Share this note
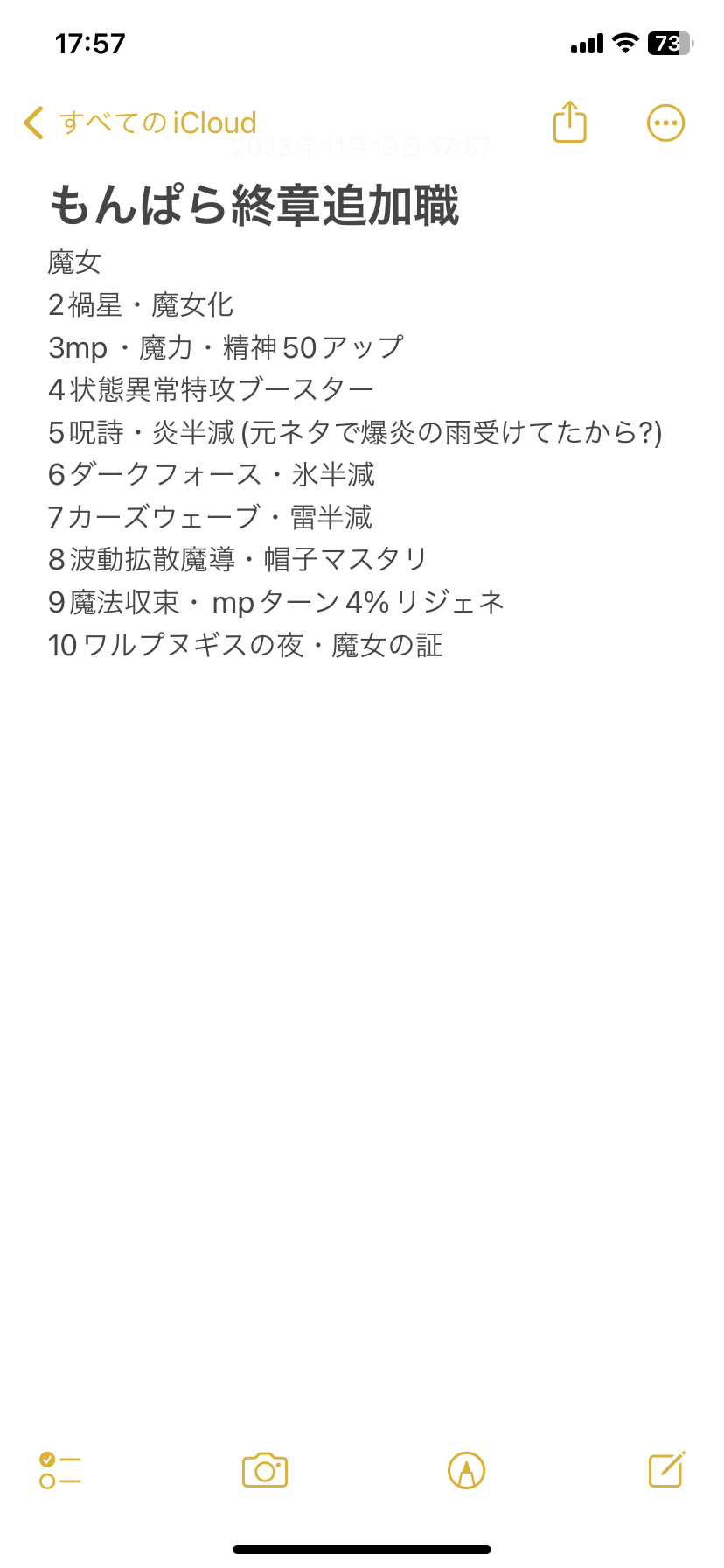The height and width of the screenshot is (1568, 724). [x=569, y=122]
